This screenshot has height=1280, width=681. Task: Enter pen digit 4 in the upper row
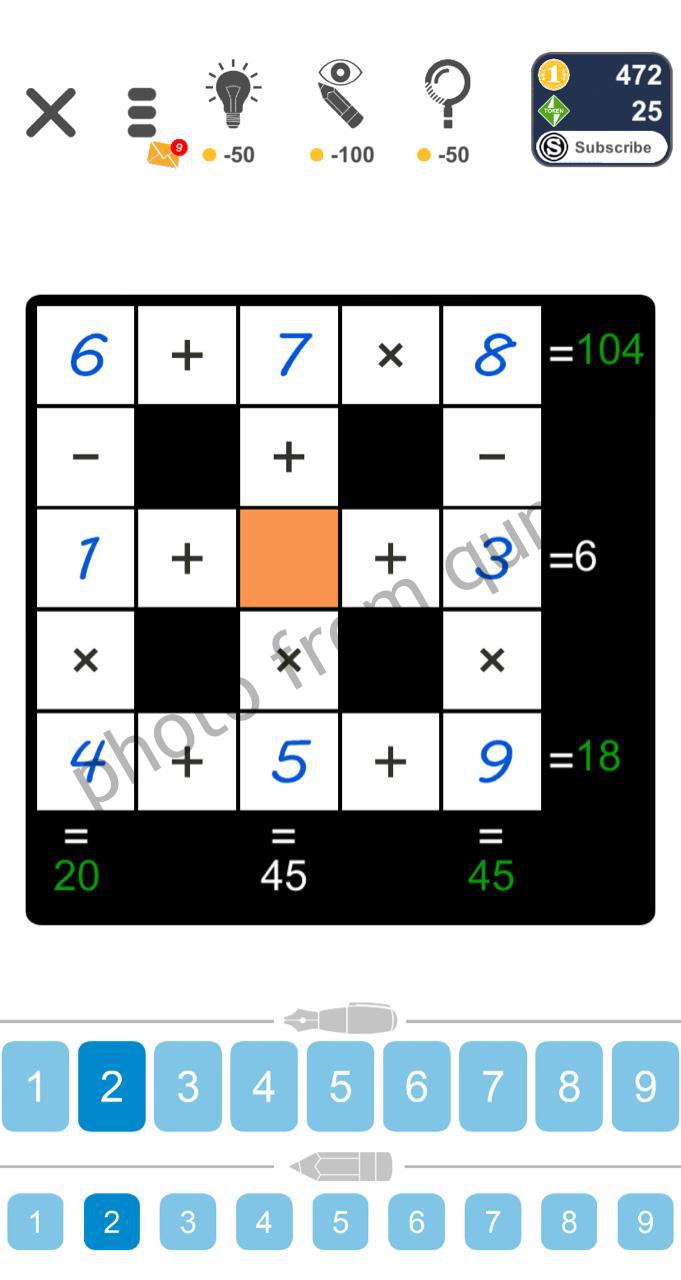pyautogui.click(x=264, y=1086)
